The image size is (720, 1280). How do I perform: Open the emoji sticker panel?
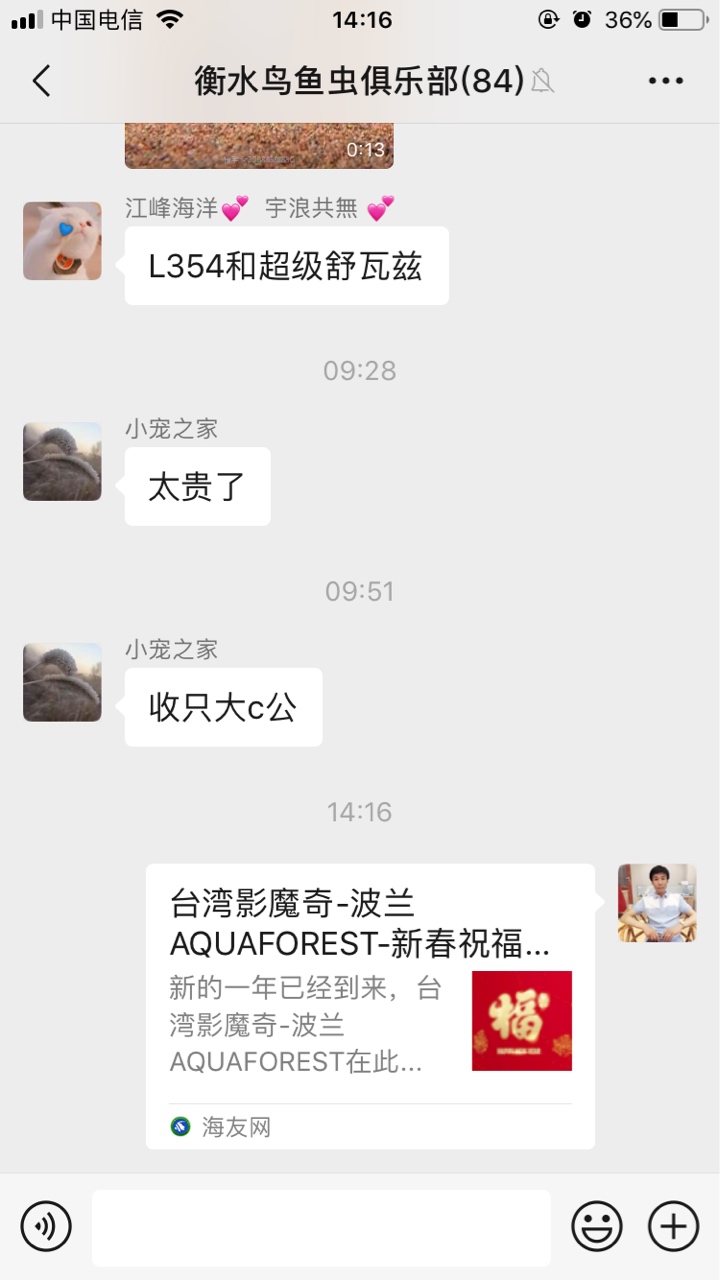pos(597,1227)
